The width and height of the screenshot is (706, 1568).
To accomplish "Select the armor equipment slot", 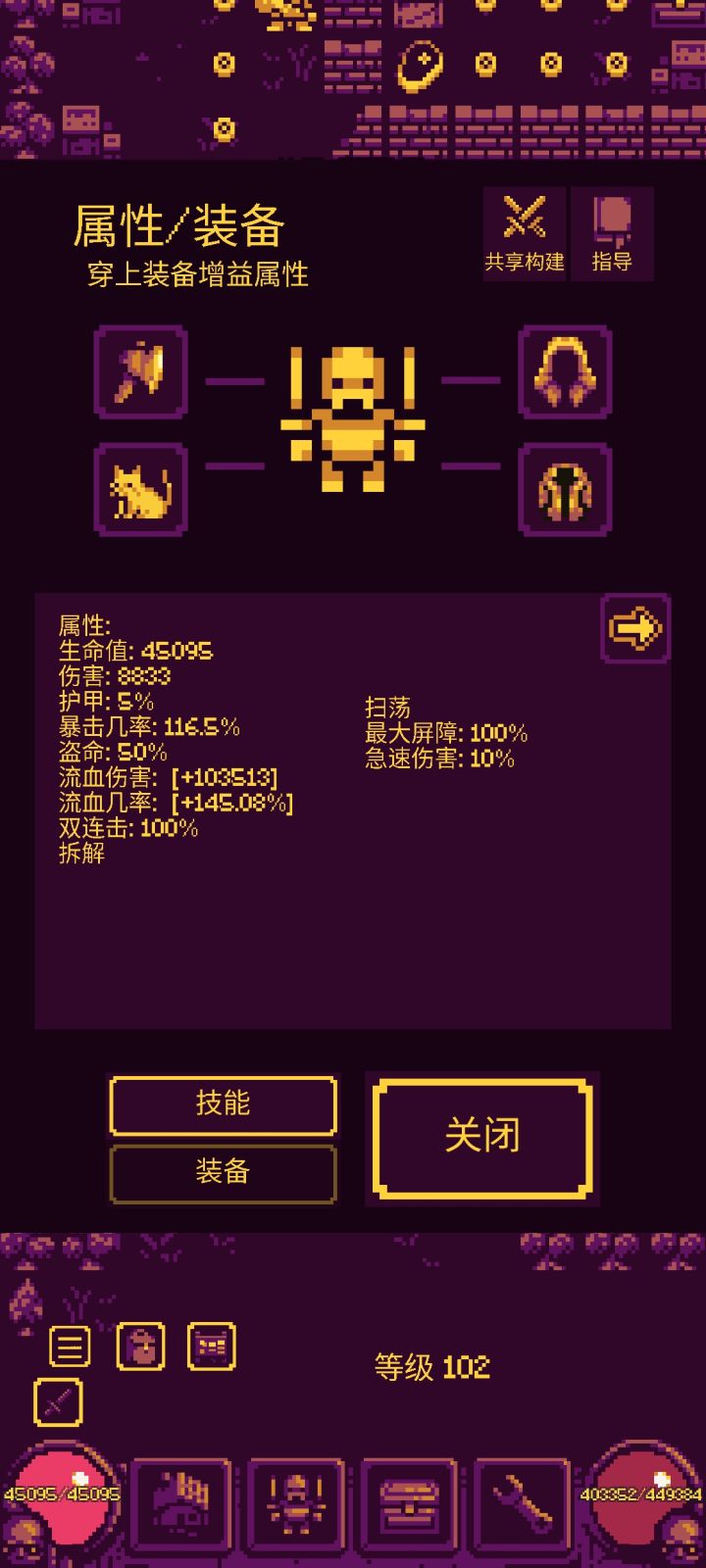I will point(567,487).
